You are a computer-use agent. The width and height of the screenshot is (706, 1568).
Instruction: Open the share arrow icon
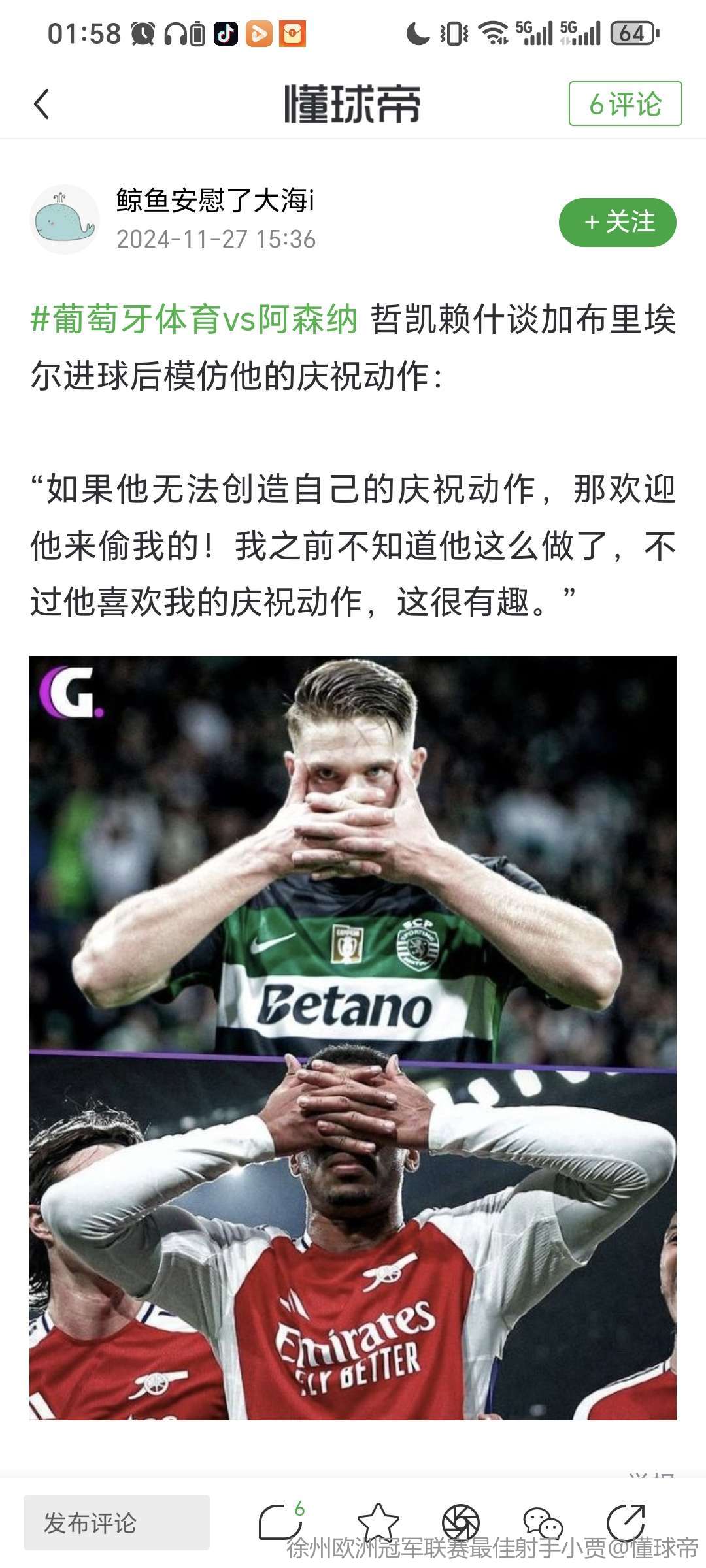click(625, 1522)
